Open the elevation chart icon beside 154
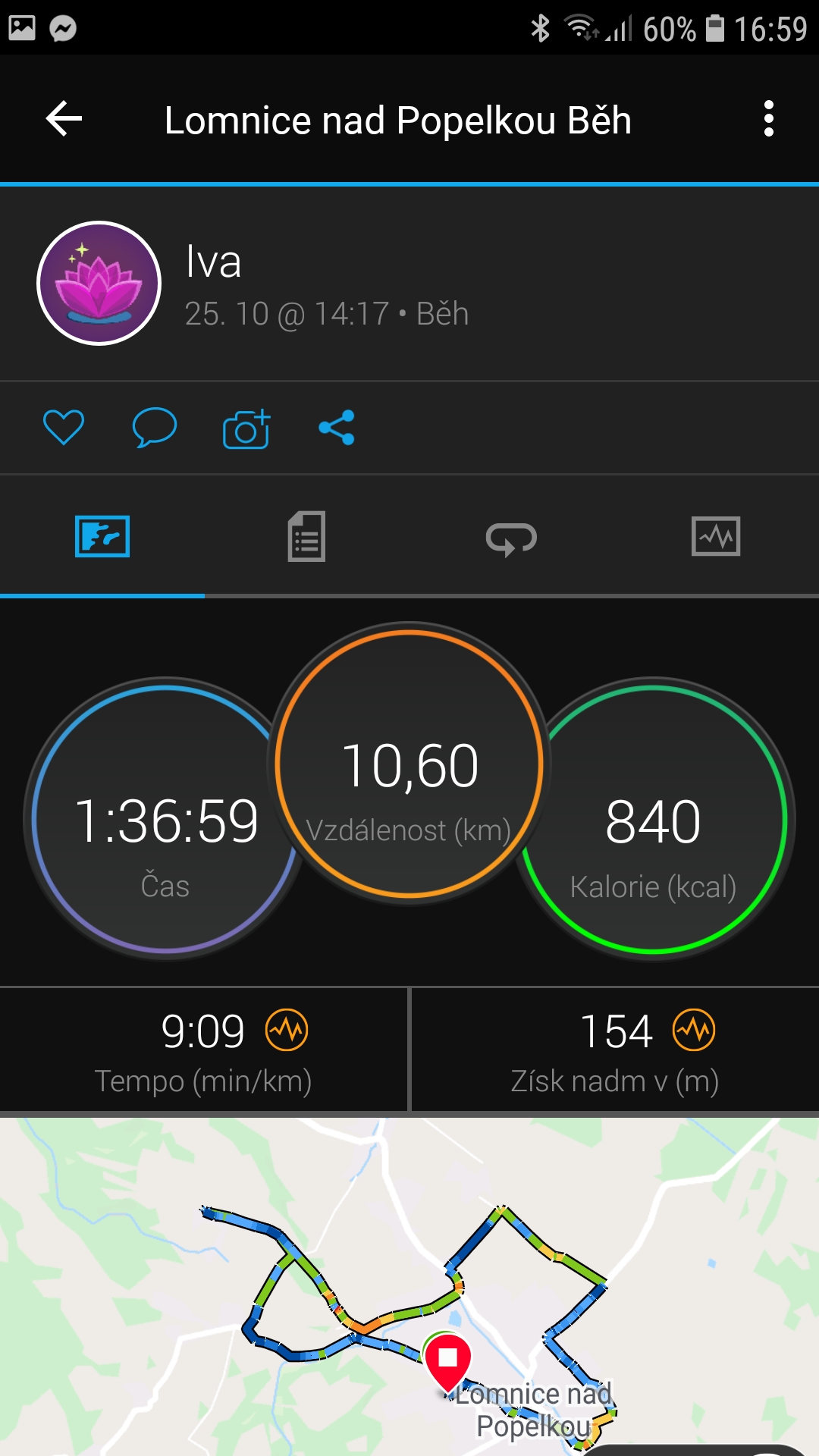The width and height of the screenshot is (819, 1456). click(694, 1030)
